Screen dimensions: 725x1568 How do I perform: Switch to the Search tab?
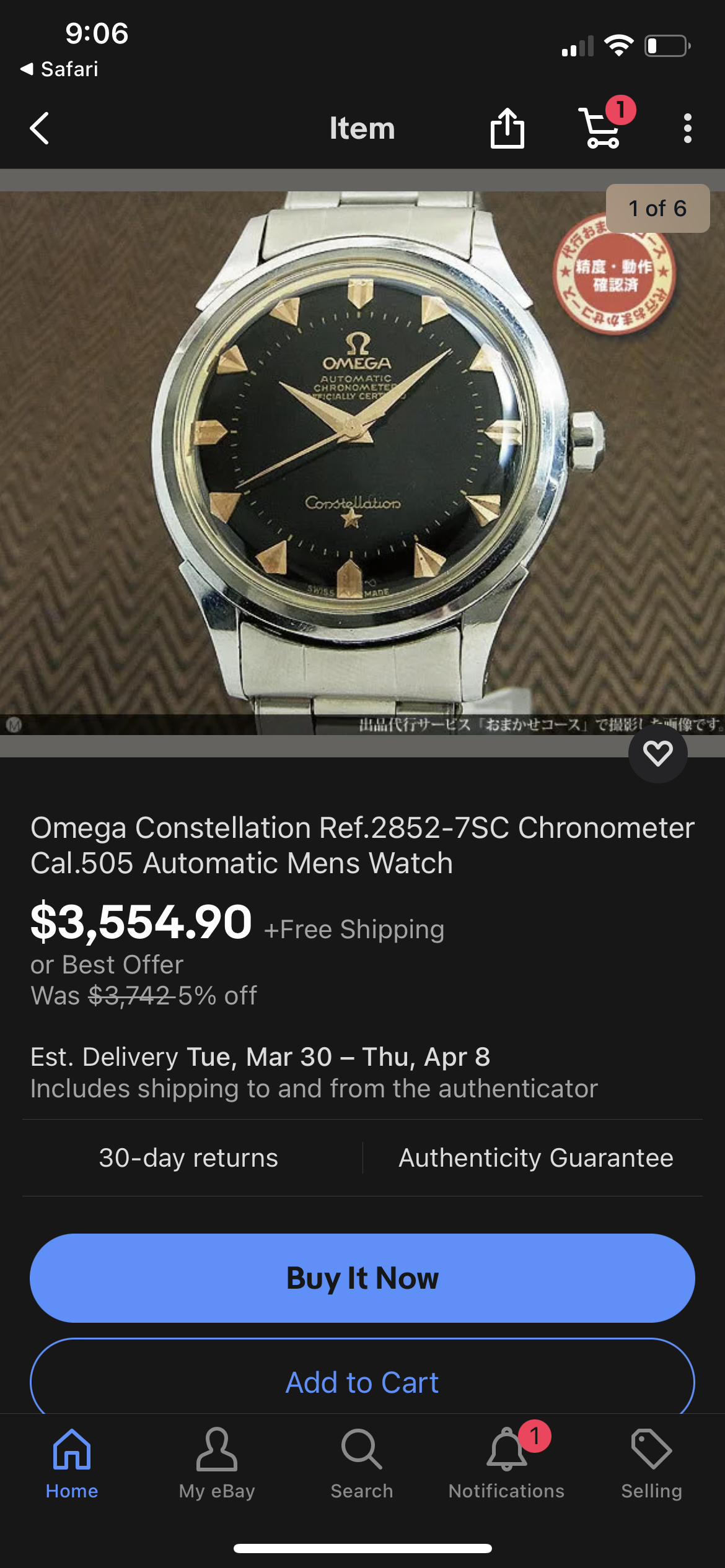coord(362,1464)
